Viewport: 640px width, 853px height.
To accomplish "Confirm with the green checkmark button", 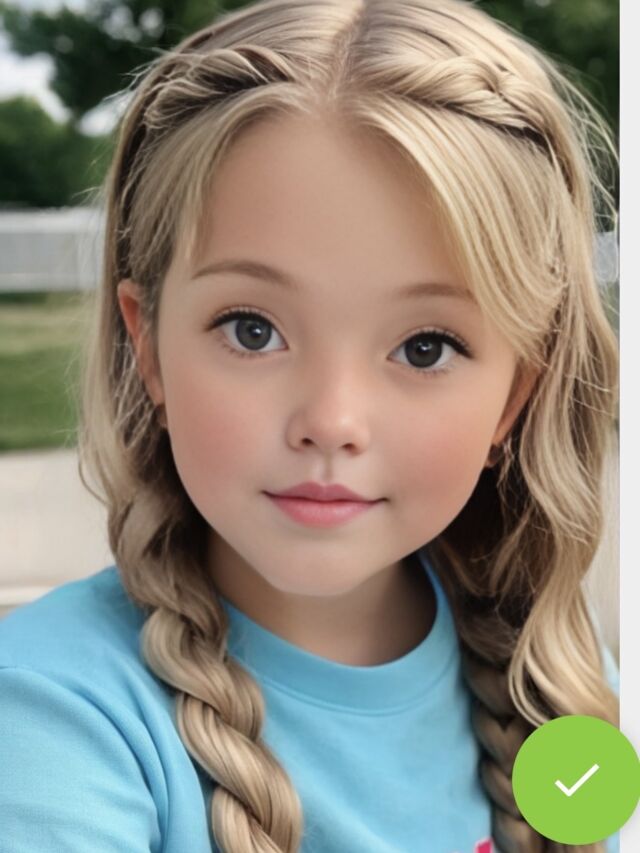I will (x=576, y=779).
